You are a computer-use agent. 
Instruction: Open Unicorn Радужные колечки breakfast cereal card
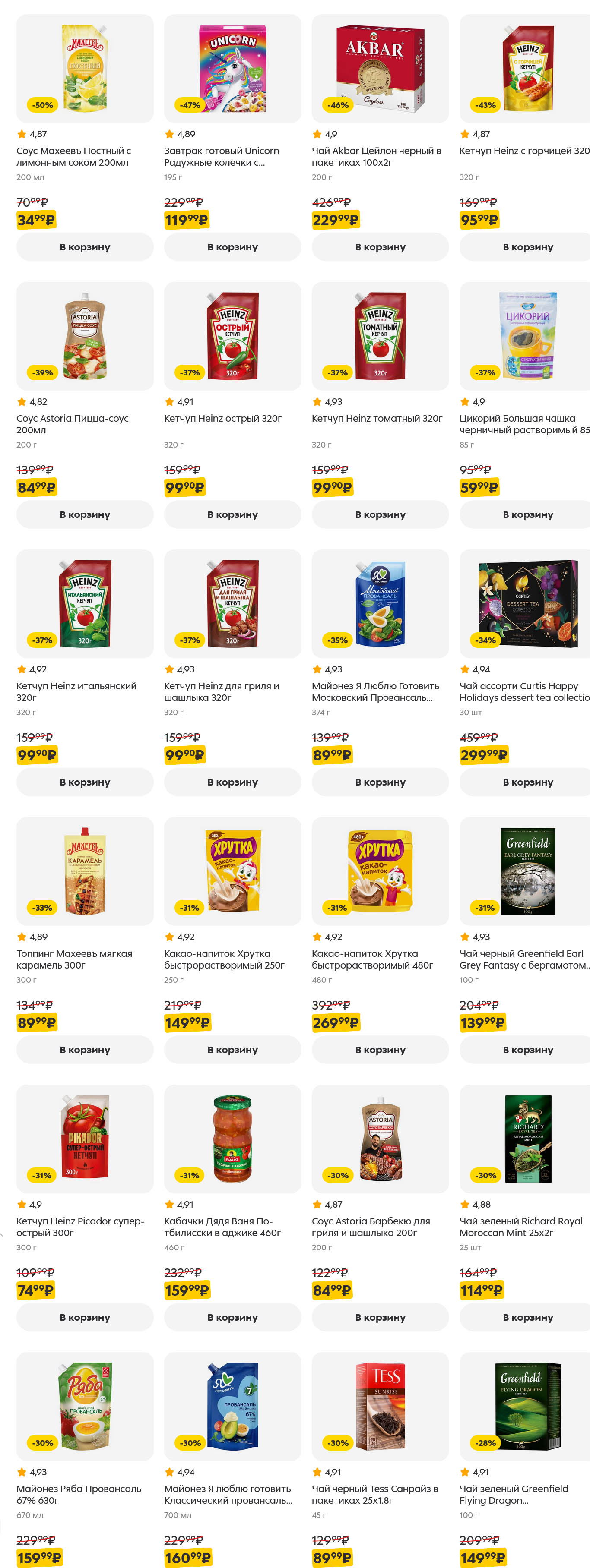232,69
